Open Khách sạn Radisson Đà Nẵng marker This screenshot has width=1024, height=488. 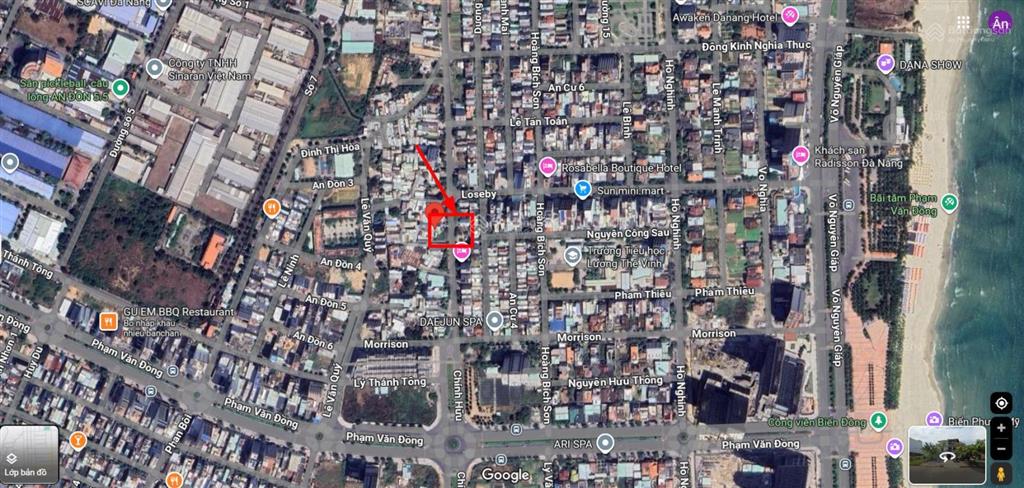pyautogui.click(x=800, y=155)
